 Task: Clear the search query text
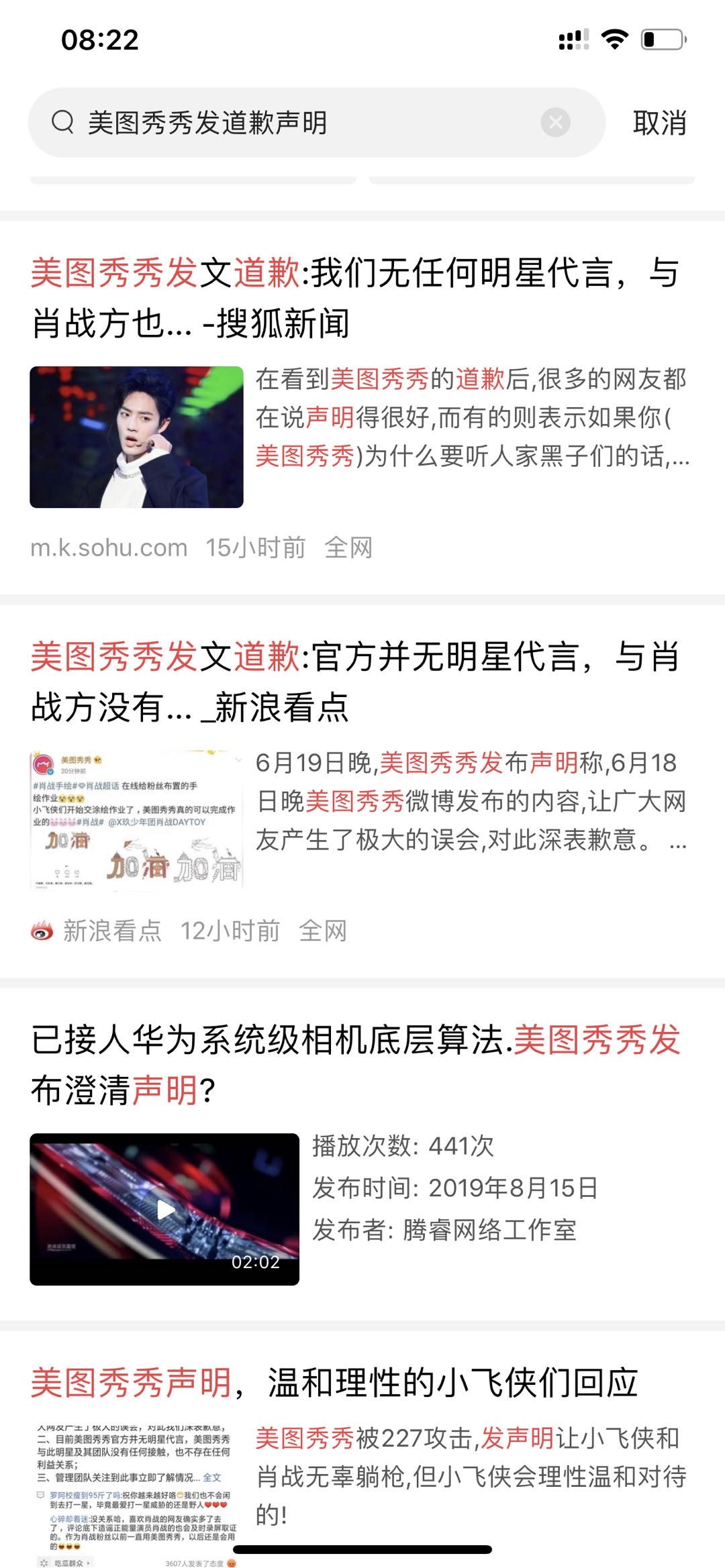[x=555, y=123]
